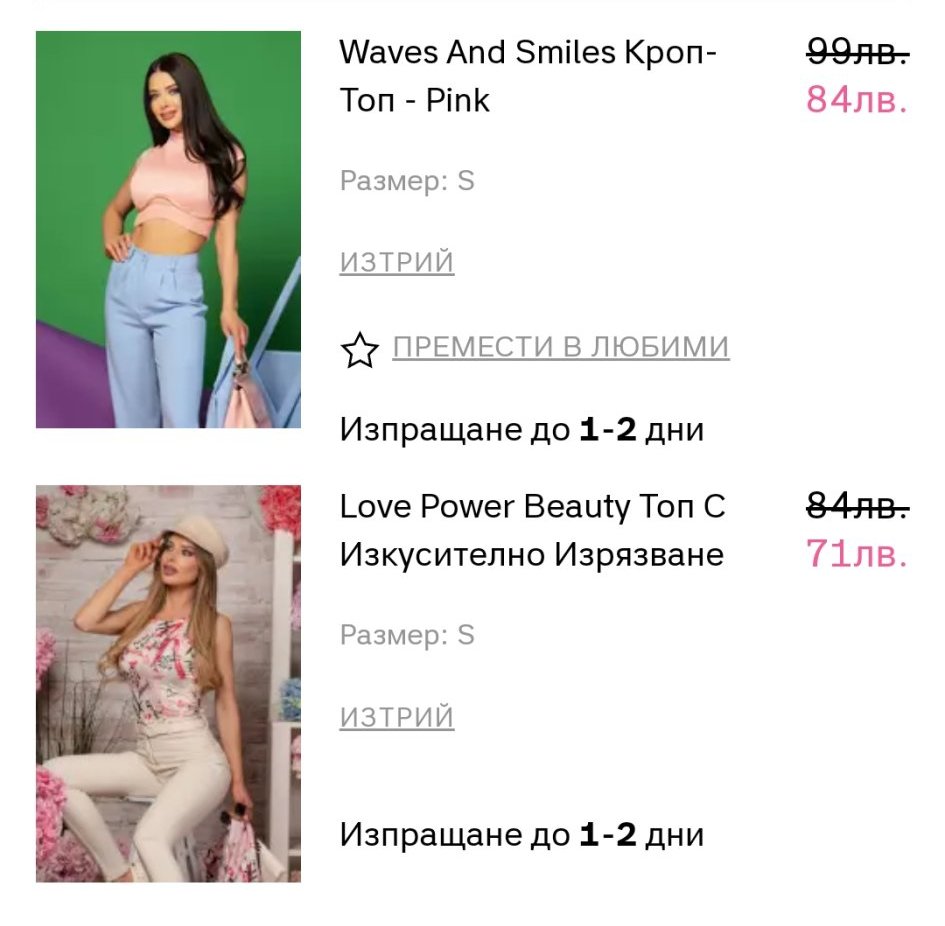Open the Waves And Smiles crop top photo

168,230
